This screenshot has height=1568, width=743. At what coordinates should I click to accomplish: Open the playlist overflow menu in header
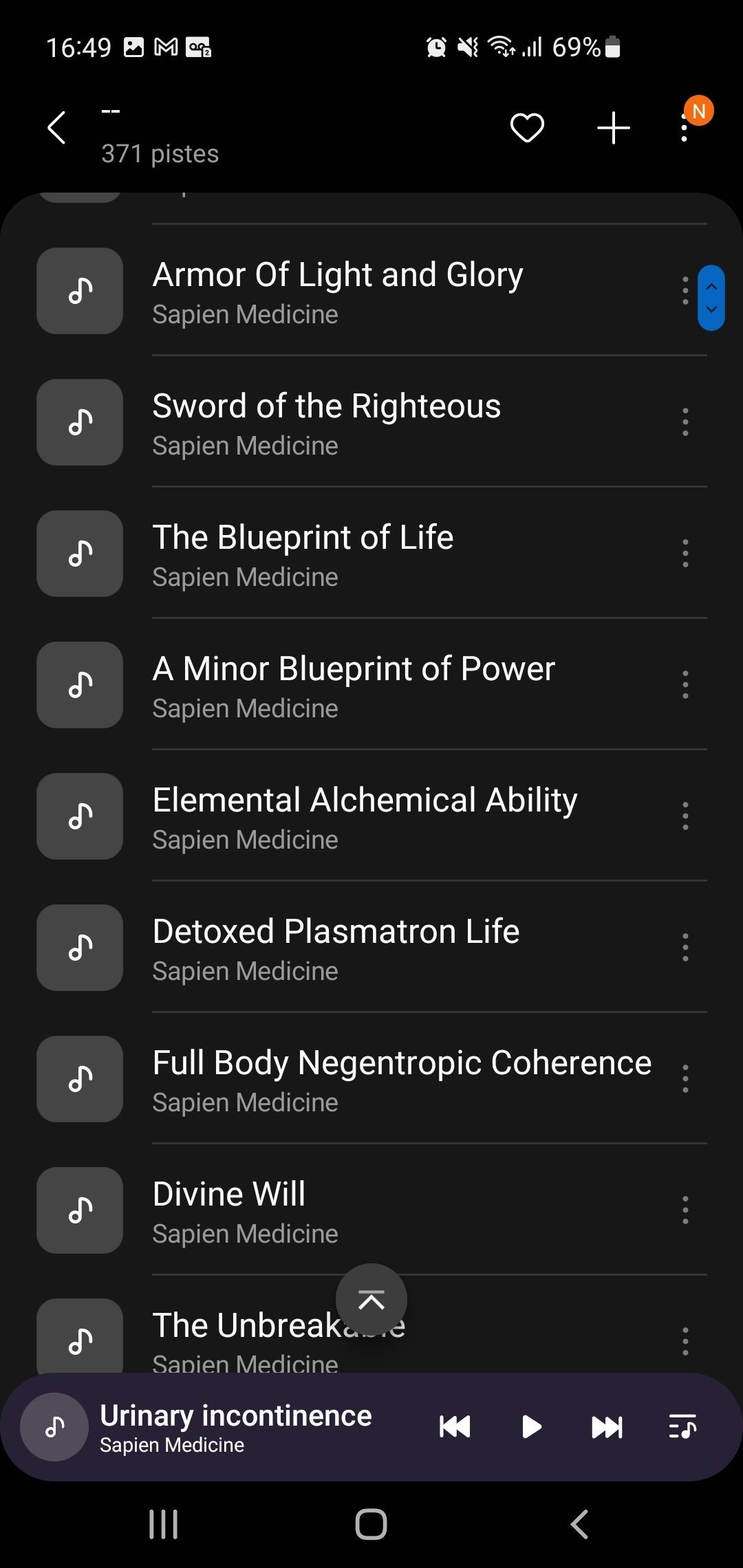click(684, 128)
